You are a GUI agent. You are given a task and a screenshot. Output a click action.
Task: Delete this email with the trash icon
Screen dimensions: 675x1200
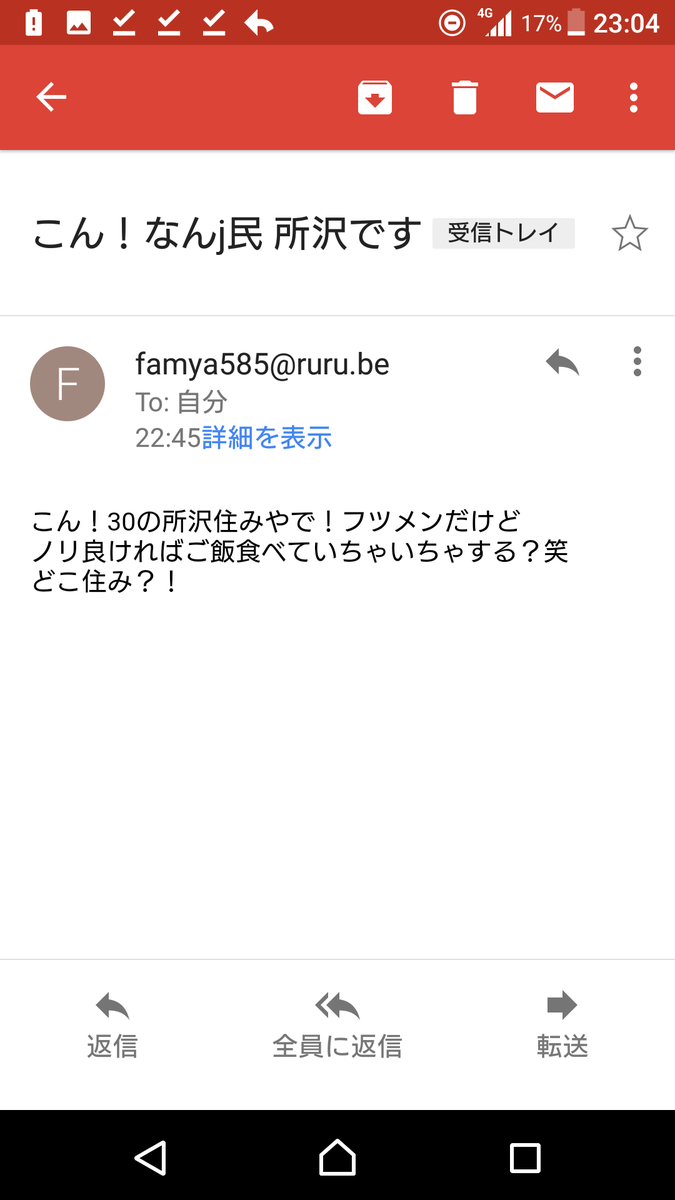coord(464,97)
